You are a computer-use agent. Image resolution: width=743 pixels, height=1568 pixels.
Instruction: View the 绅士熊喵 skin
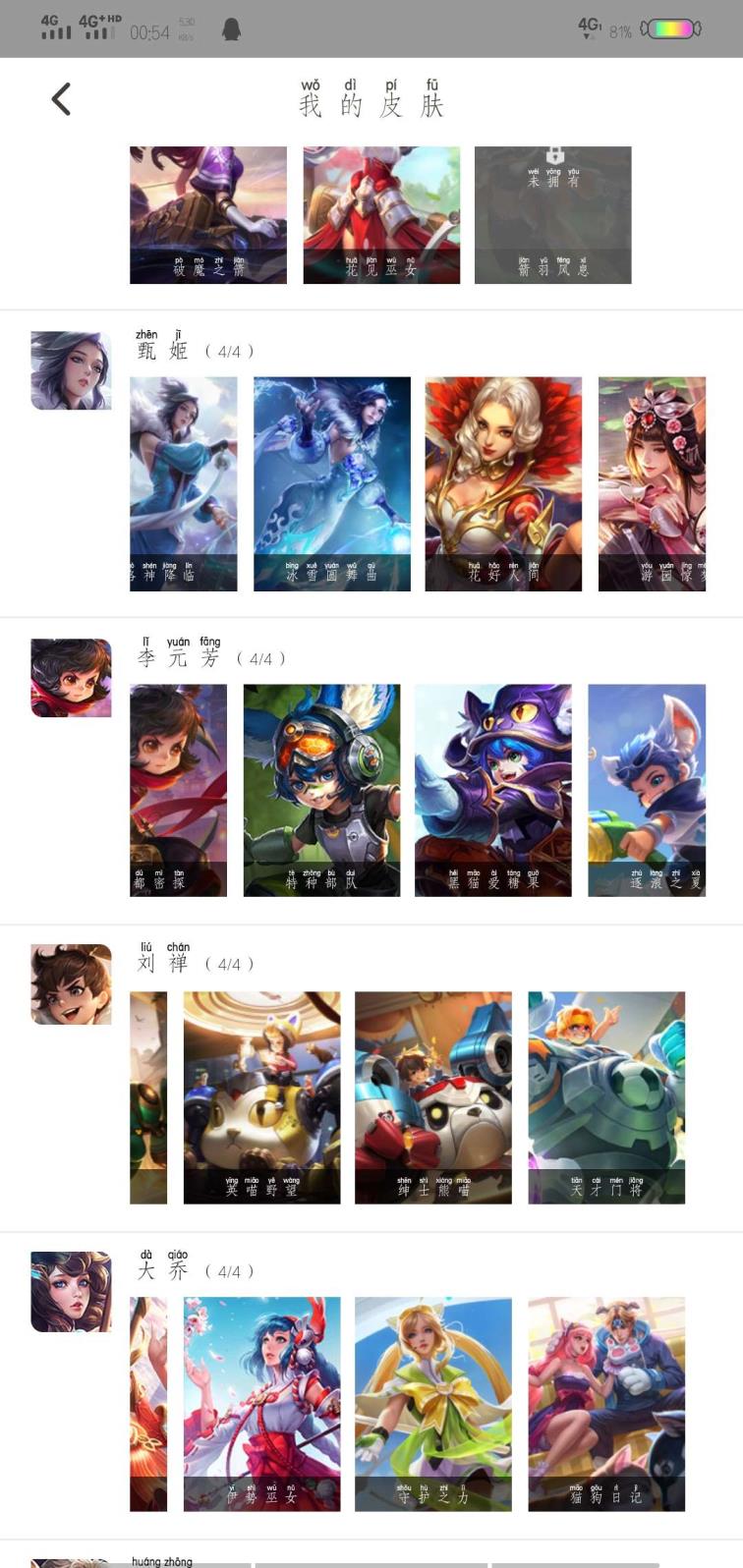433,1097
